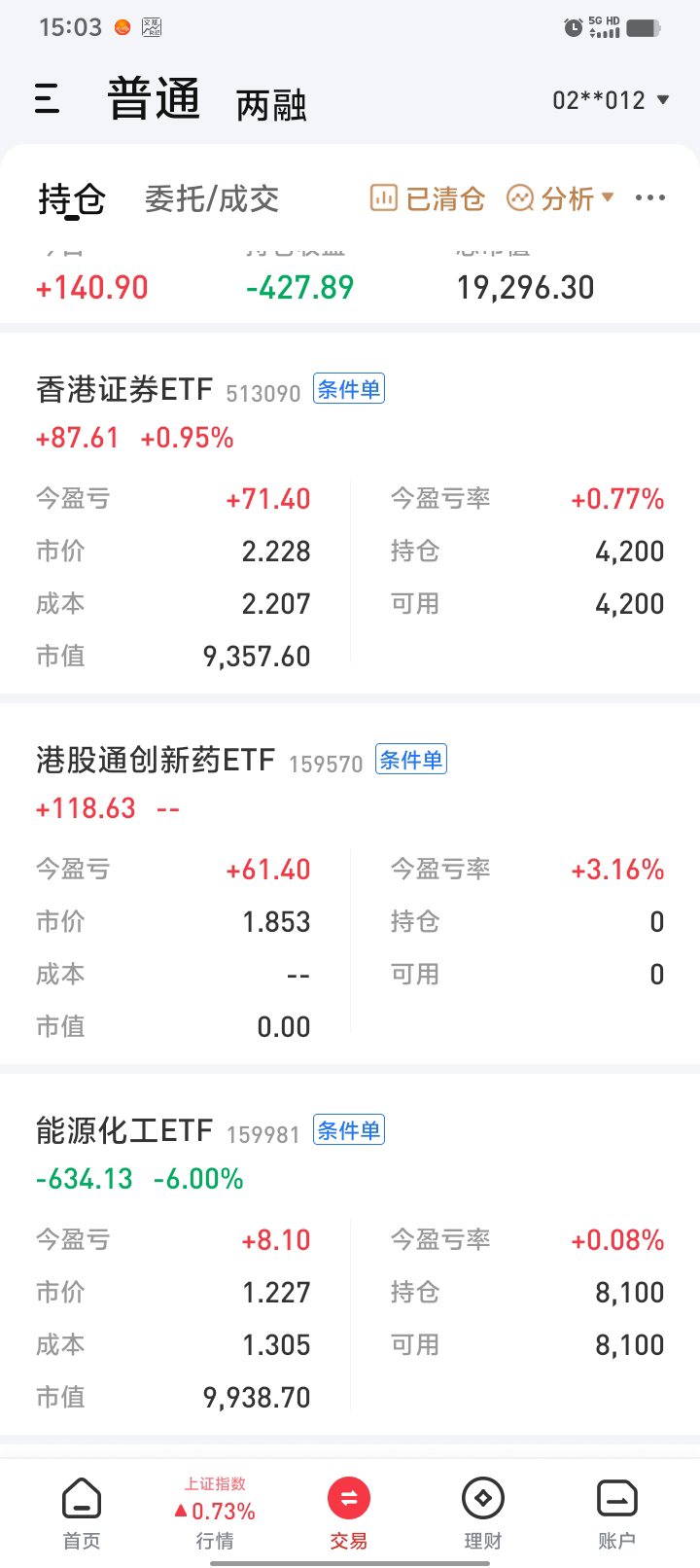The width and height of the screenshot is (700, 1568).
Task: Expand the 02**012 account dropdown
Action: coord(611,100)
